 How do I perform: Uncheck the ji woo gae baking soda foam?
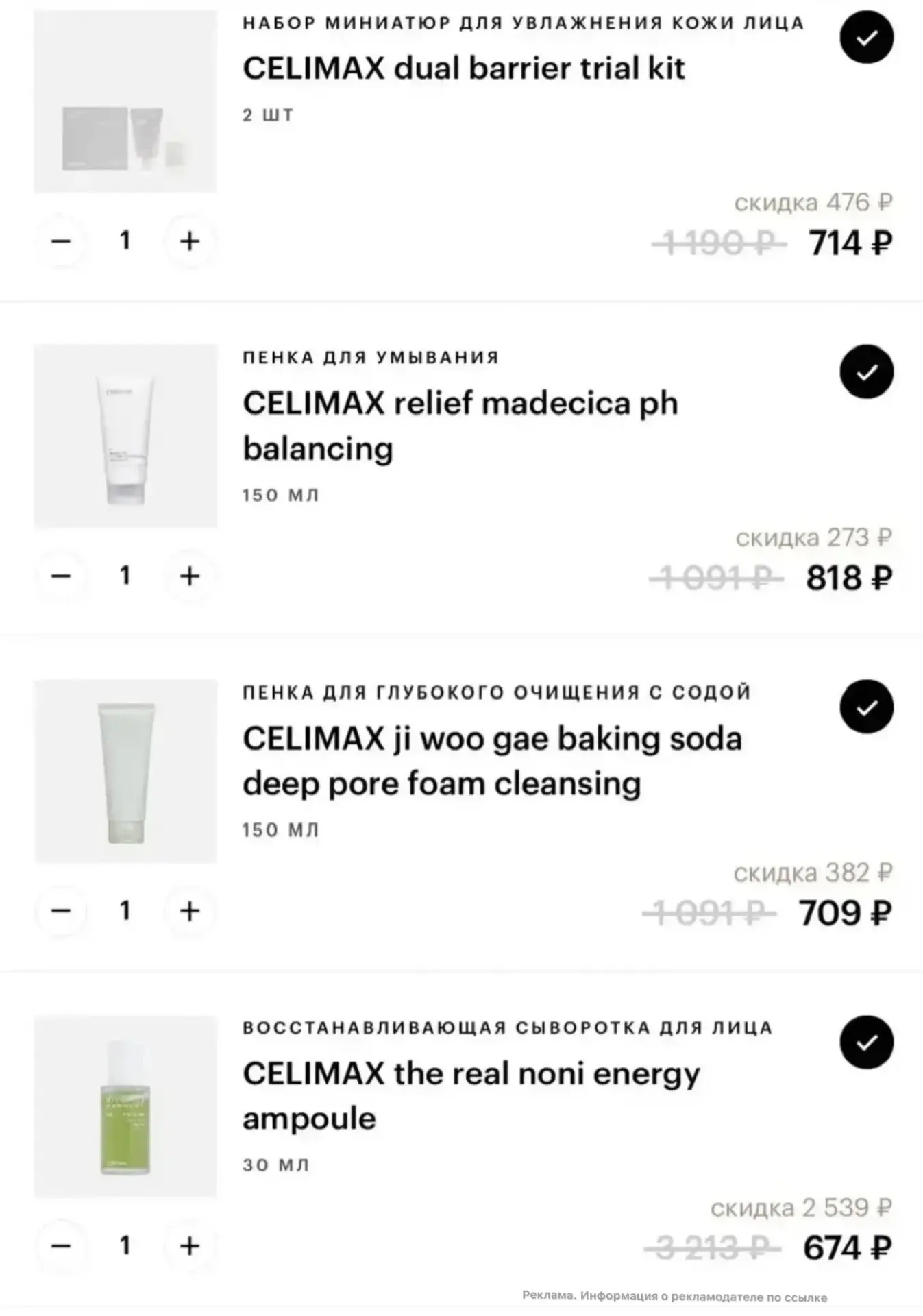click(867, 707)
